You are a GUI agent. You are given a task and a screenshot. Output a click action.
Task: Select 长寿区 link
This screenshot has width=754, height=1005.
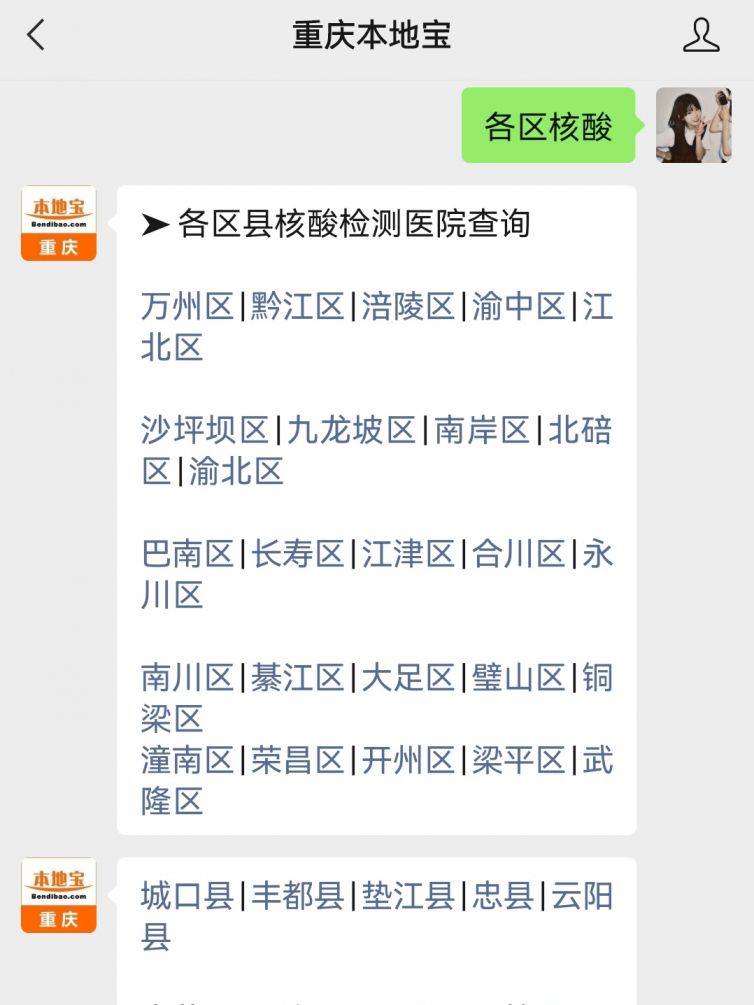click(297, 554)
